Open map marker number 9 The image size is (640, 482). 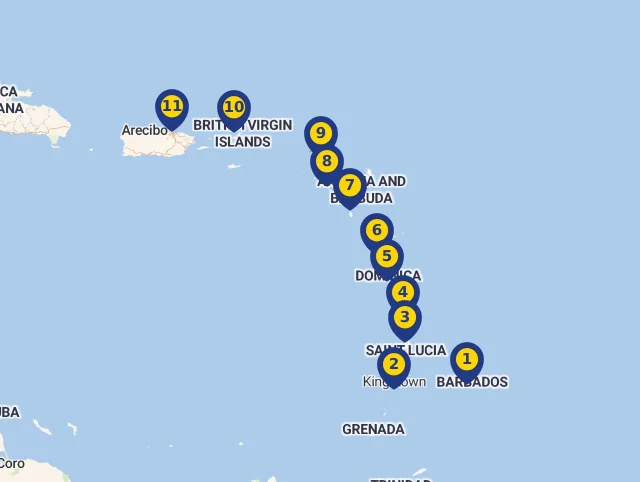(320, 133)
